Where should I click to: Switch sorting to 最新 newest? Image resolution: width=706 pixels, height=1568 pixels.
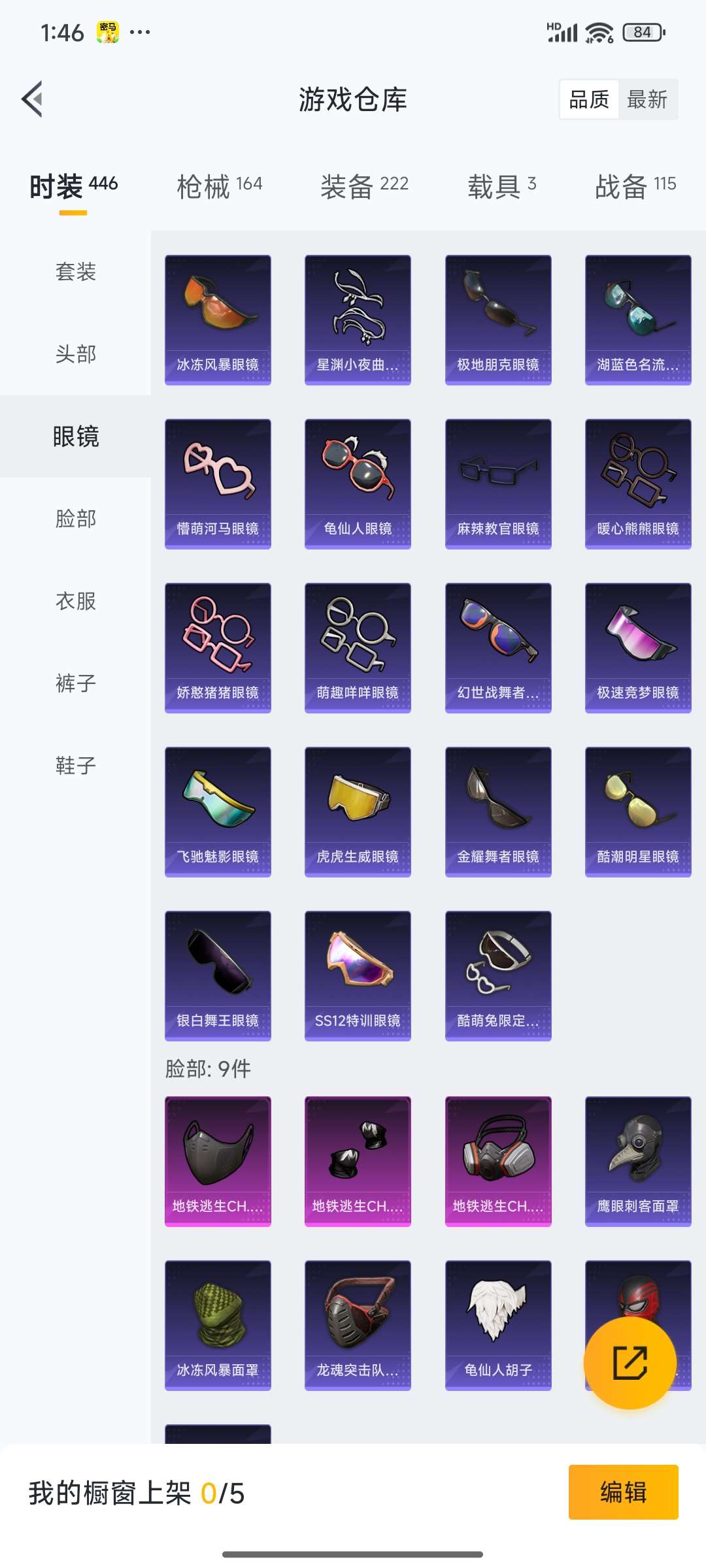coord(648,99)
